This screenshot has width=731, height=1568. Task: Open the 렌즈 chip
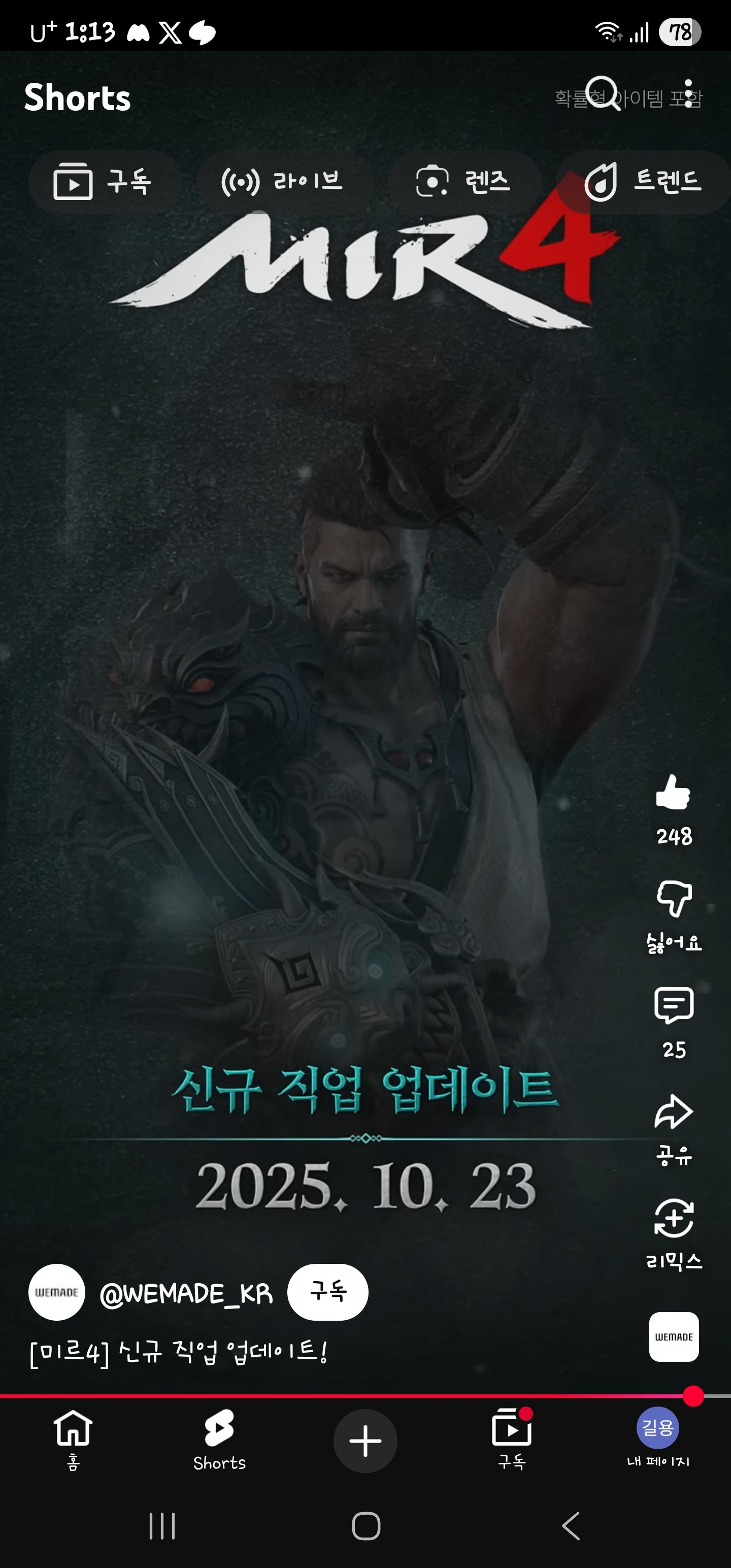[464, 181]
